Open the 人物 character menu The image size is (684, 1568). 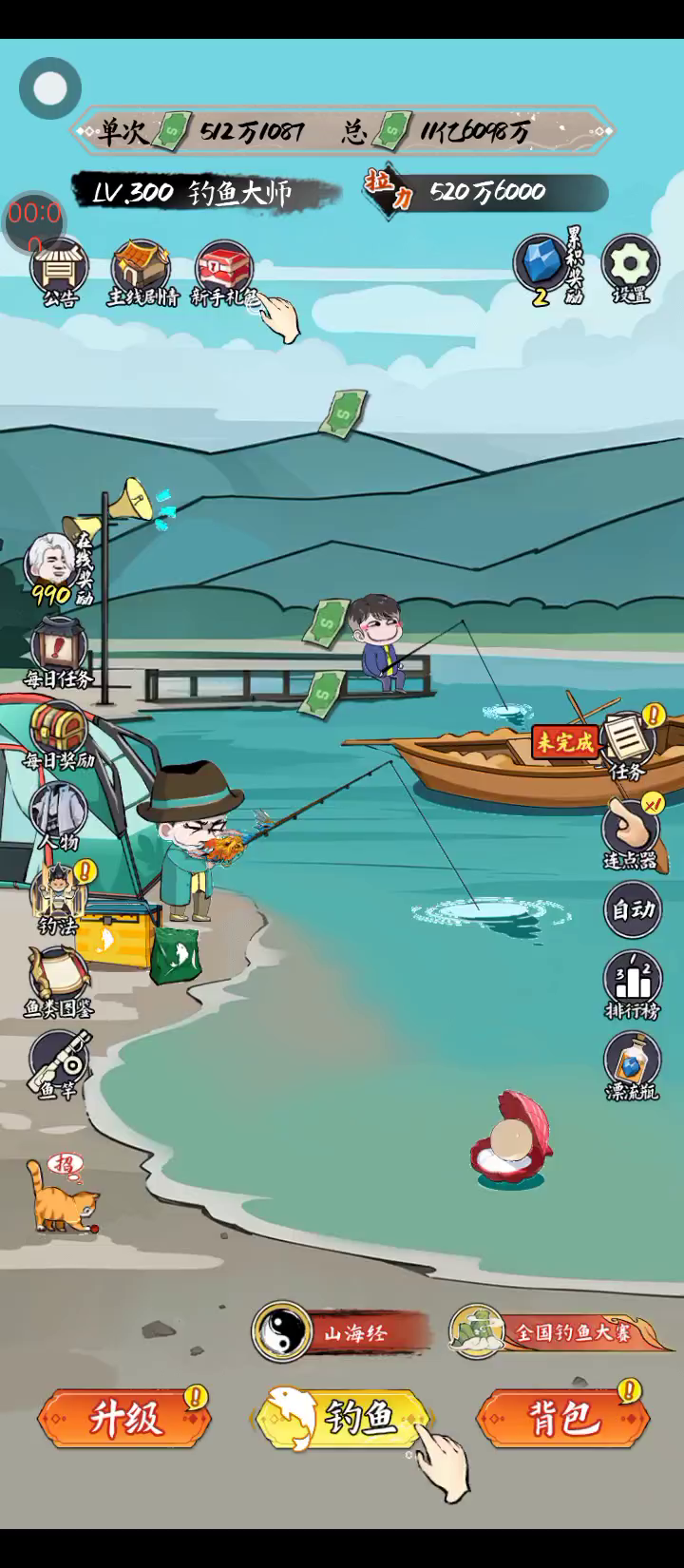pos(59,814)
